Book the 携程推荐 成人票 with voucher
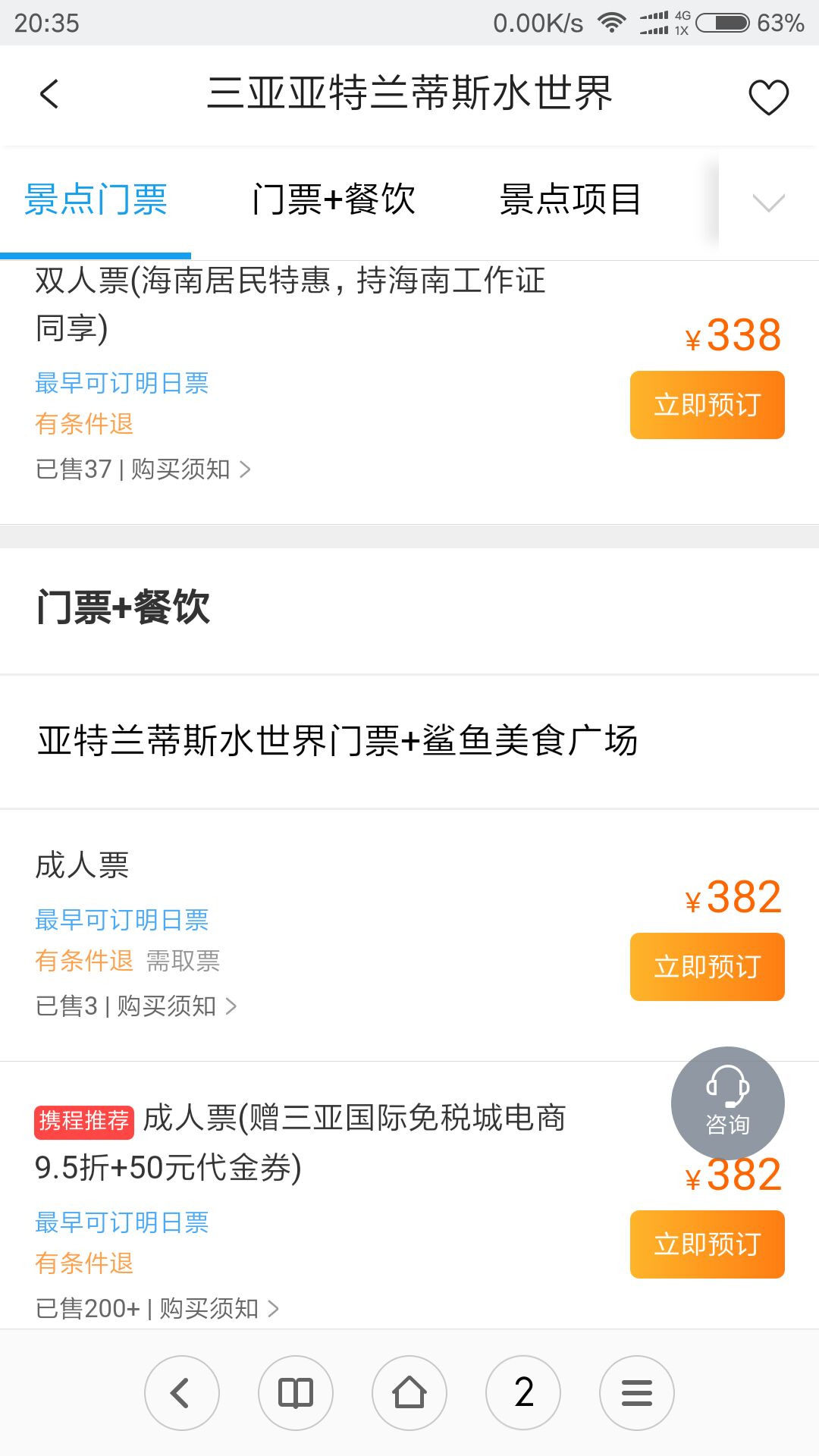 click(x=707, y=1244)
